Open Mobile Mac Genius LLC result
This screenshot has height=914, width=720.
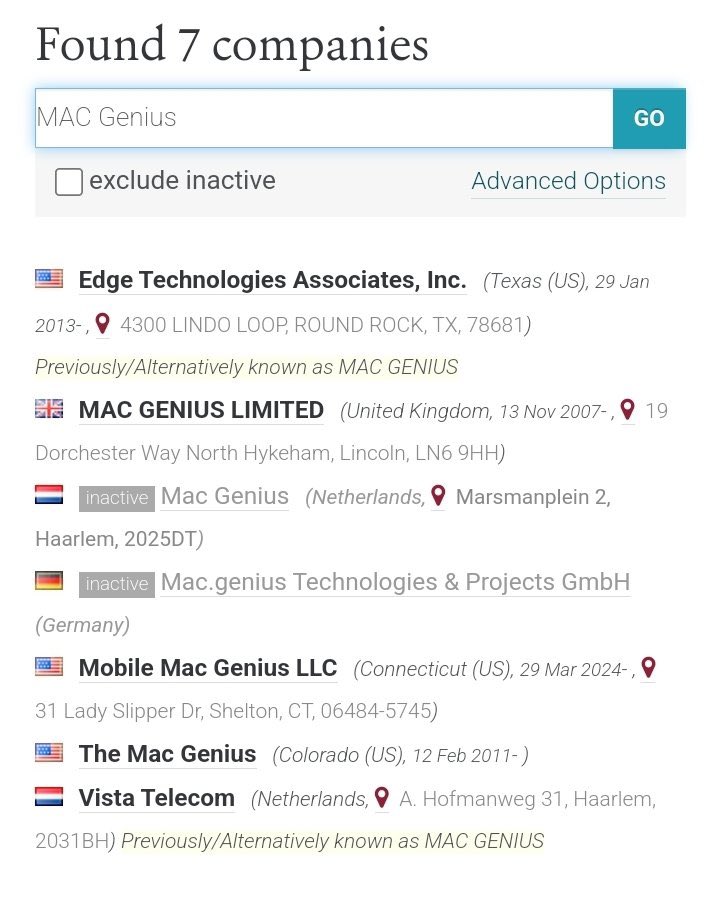(x=208, y=668)
